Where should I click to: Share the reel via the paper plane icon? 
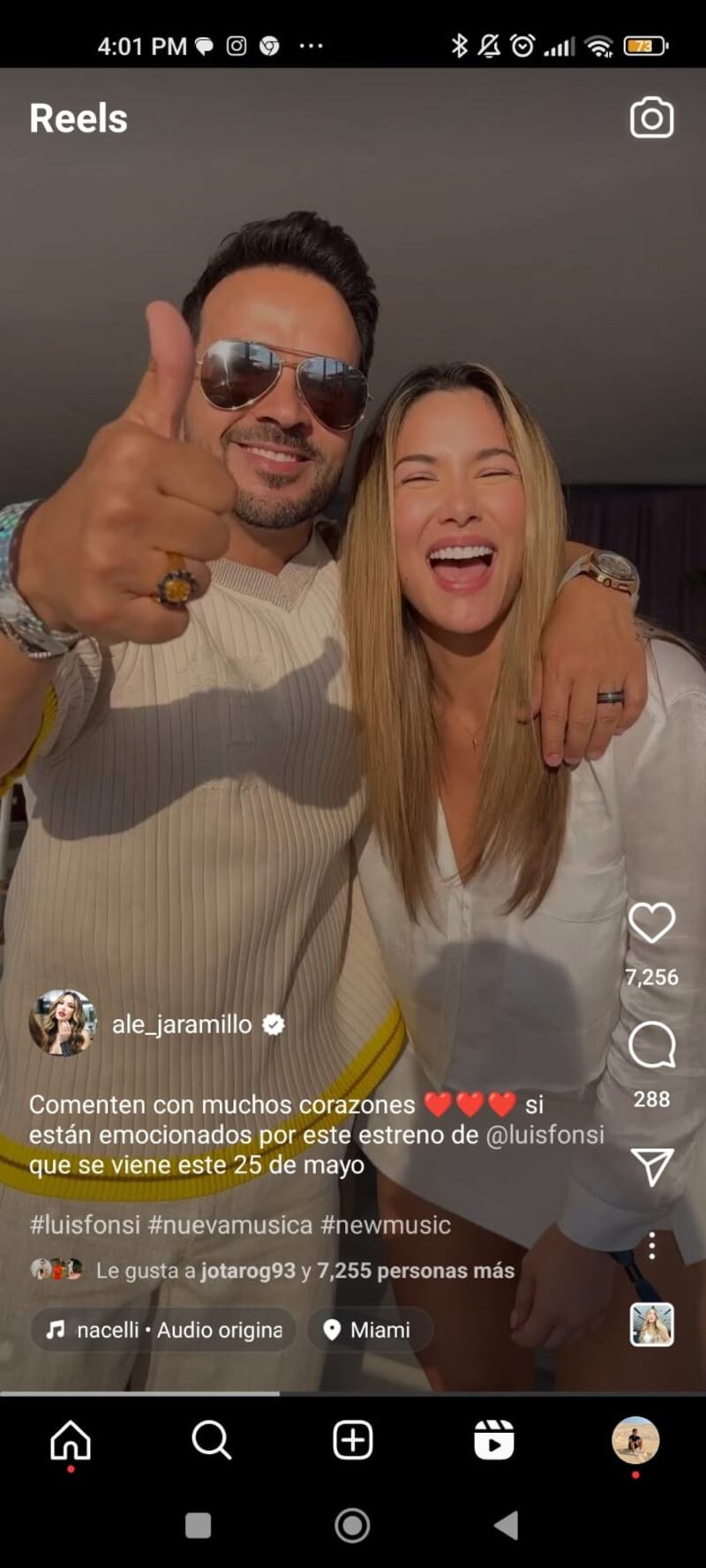click(651, 1167)
